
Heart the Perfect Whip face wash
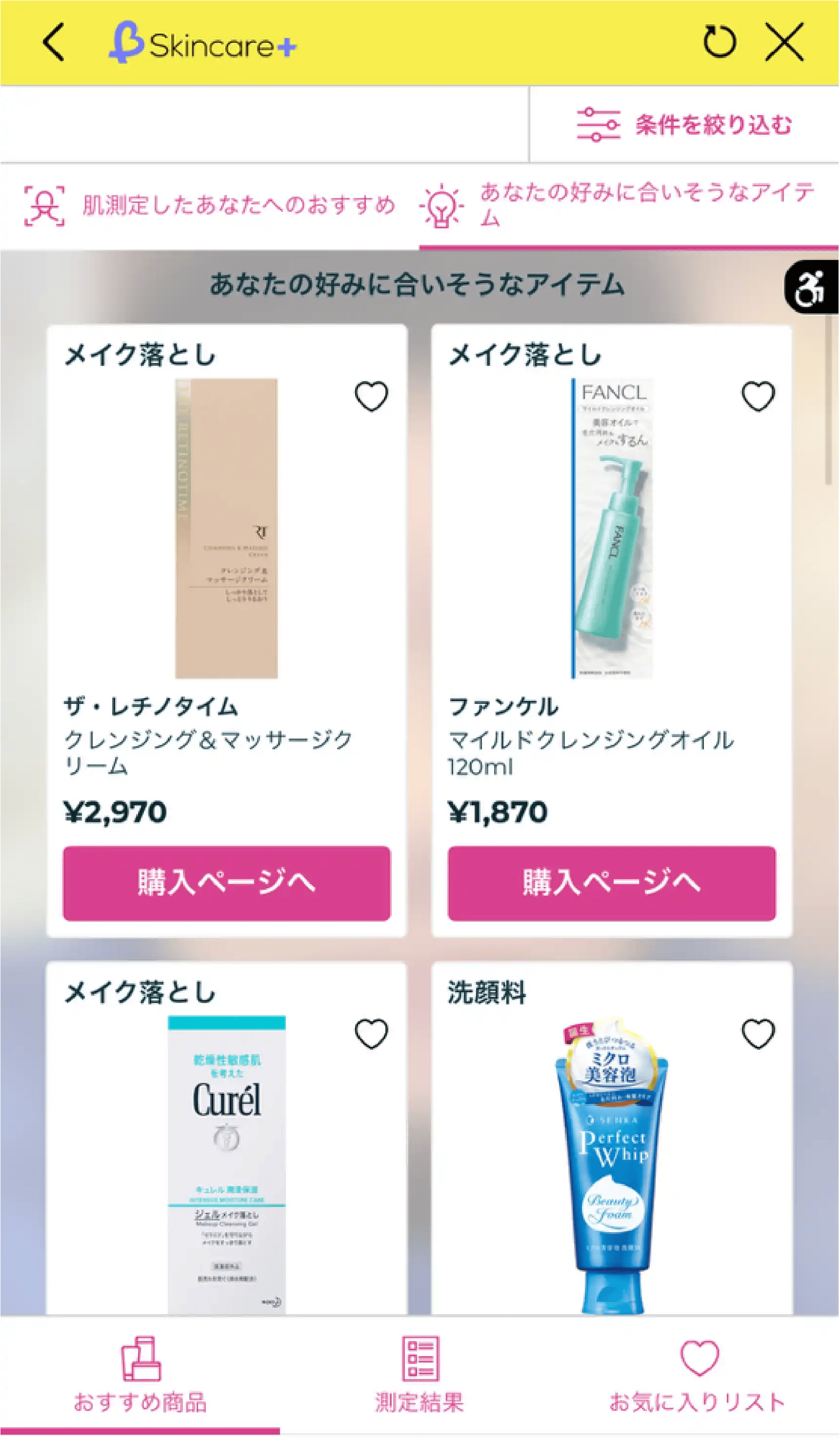click(x=758, y=1034)
